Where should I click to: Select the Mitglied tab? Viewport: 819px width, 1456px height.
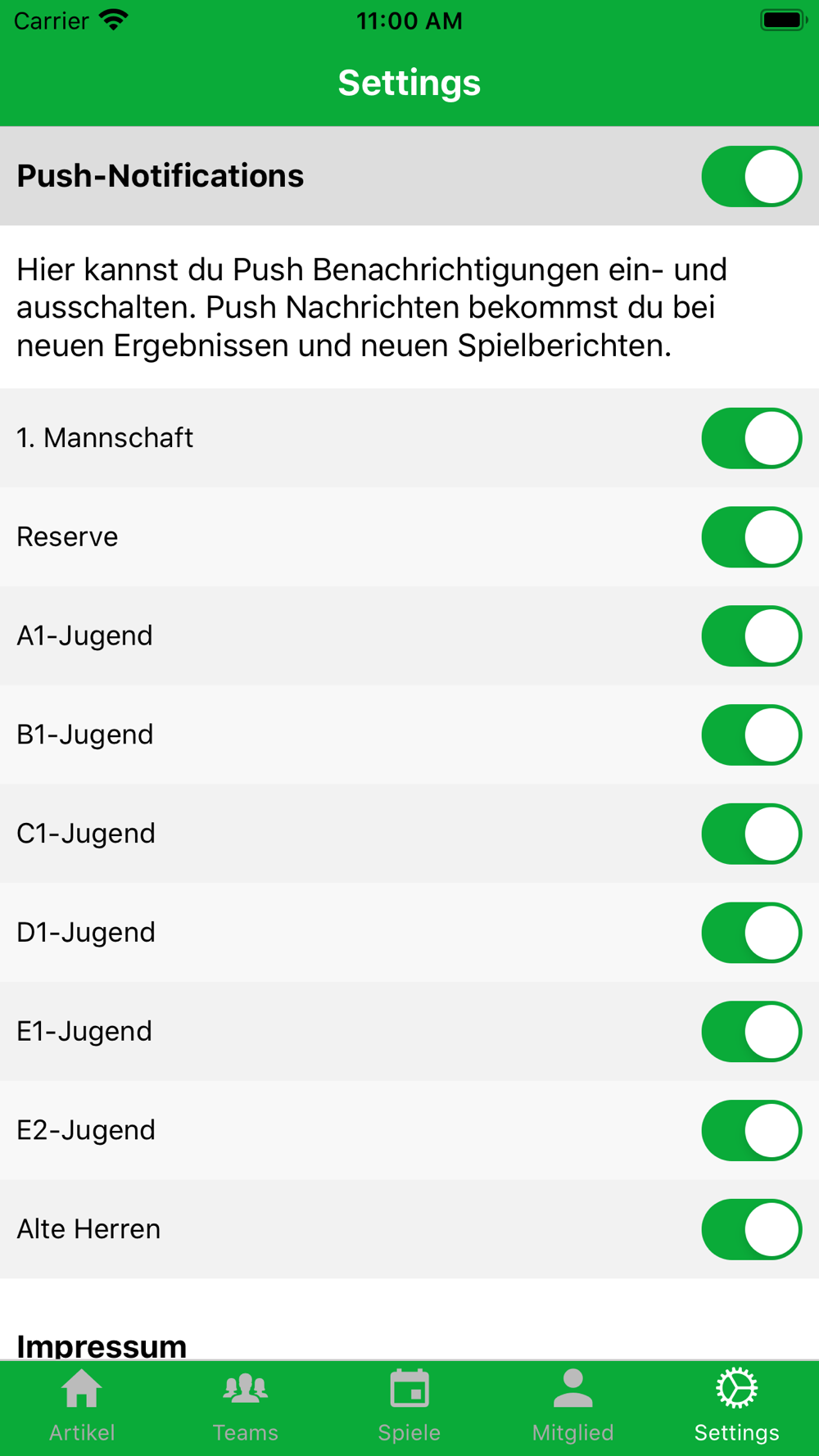[573, 1407]
